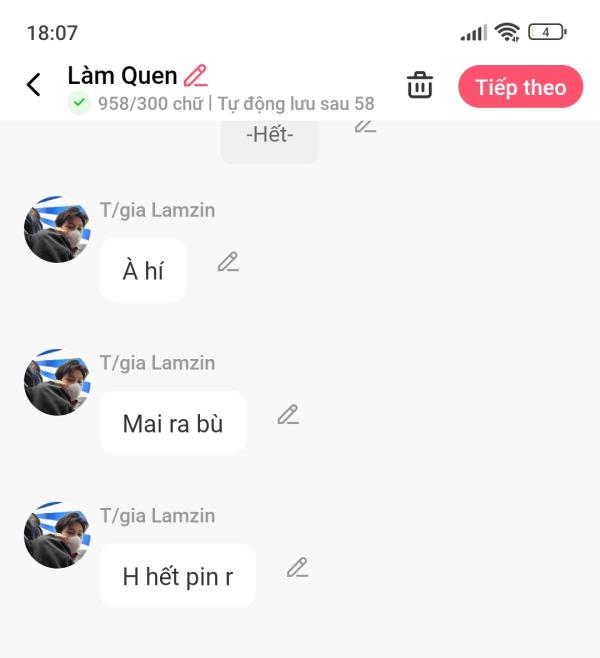The width and height of the screenshot is (600, 658).
Task: Edit the message À hí
Action: [x=229, y=262]
